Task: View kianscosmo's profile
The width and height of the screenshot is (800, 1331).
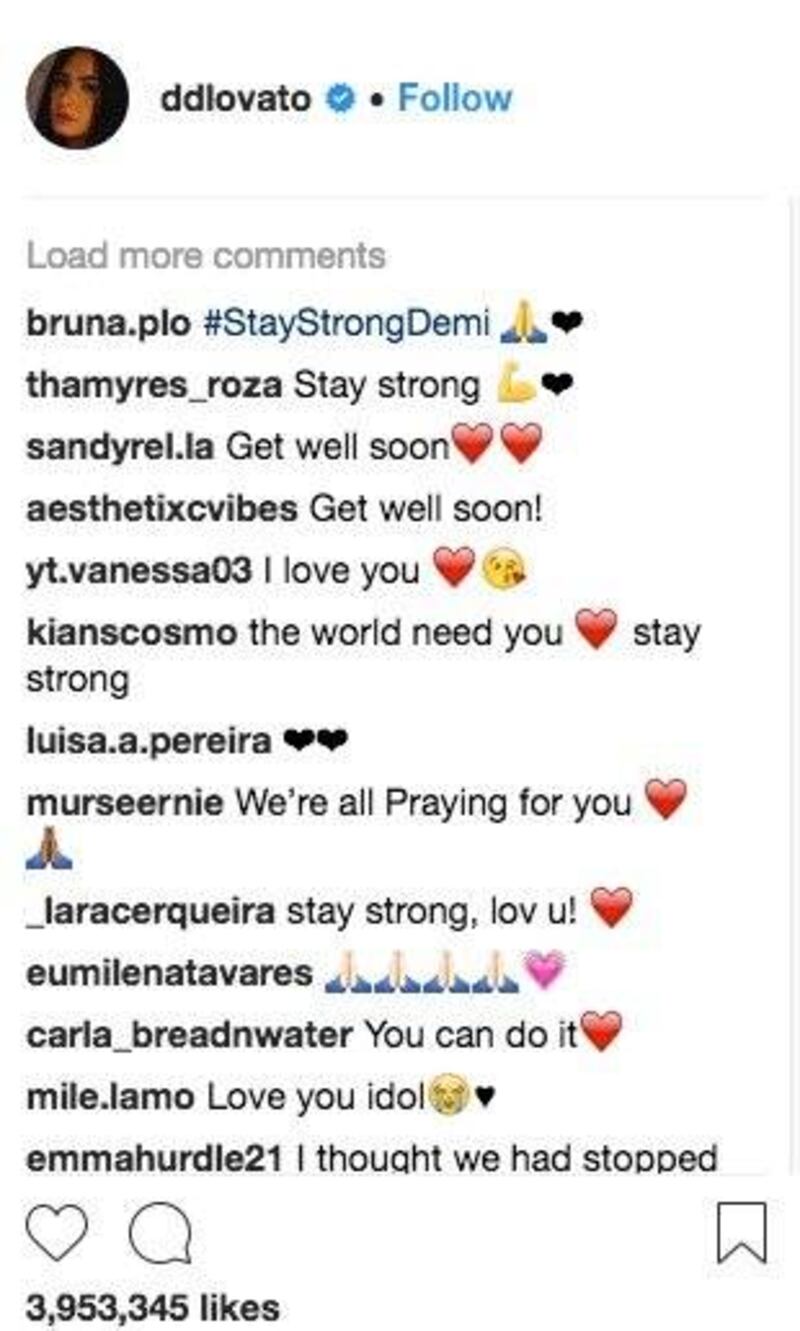Action: click(131, 633)
